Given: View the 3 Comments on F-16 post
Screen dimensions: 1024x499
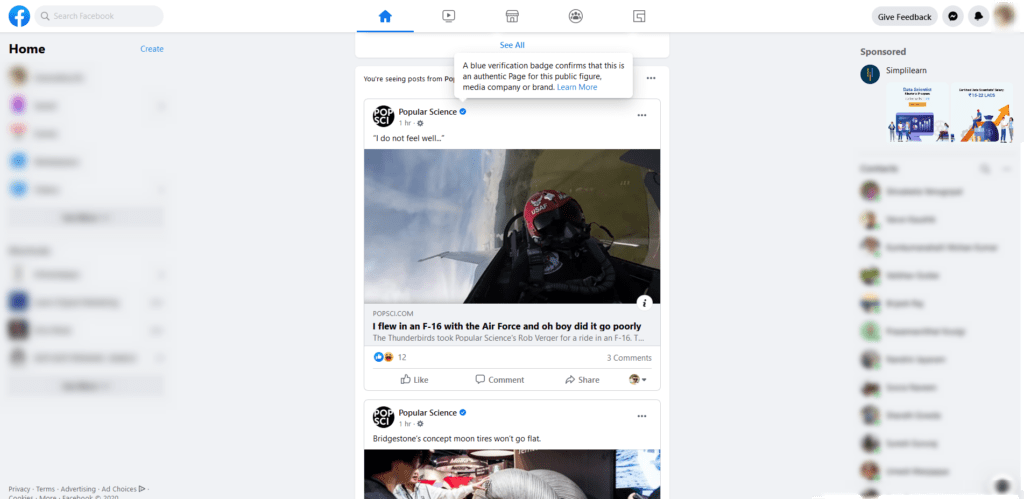Looking at the screenshot, I should (x=629, y=357).
